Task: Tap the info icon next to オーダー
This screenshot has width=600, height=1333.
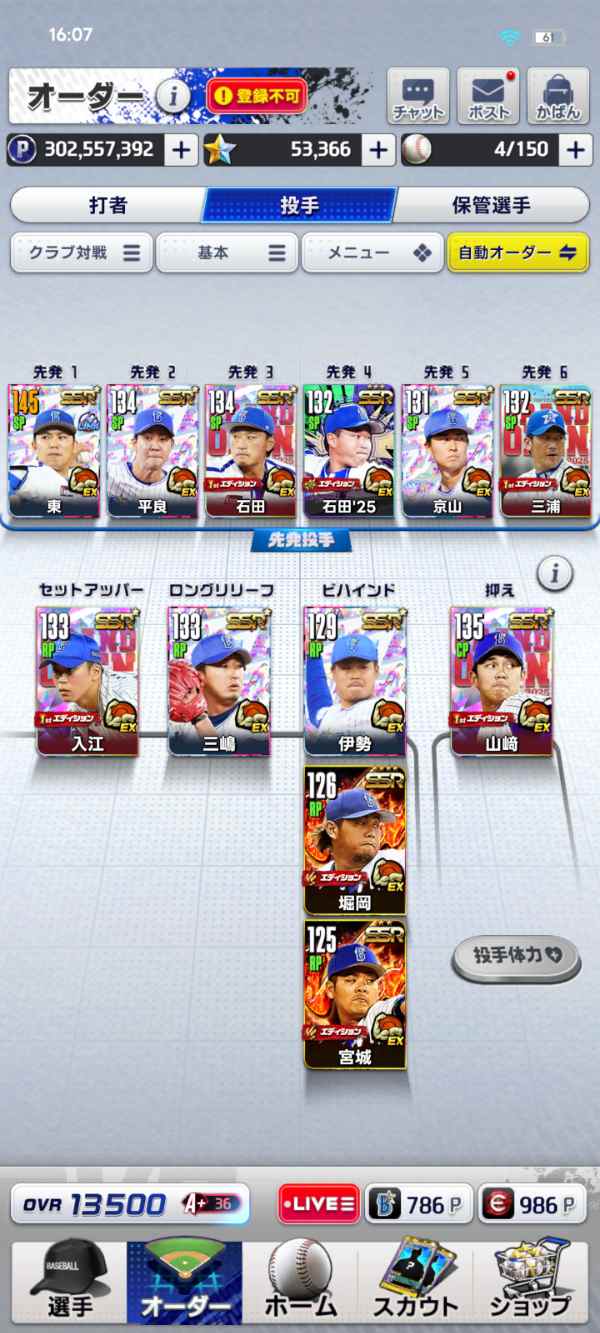Action: tap(174, 97)
